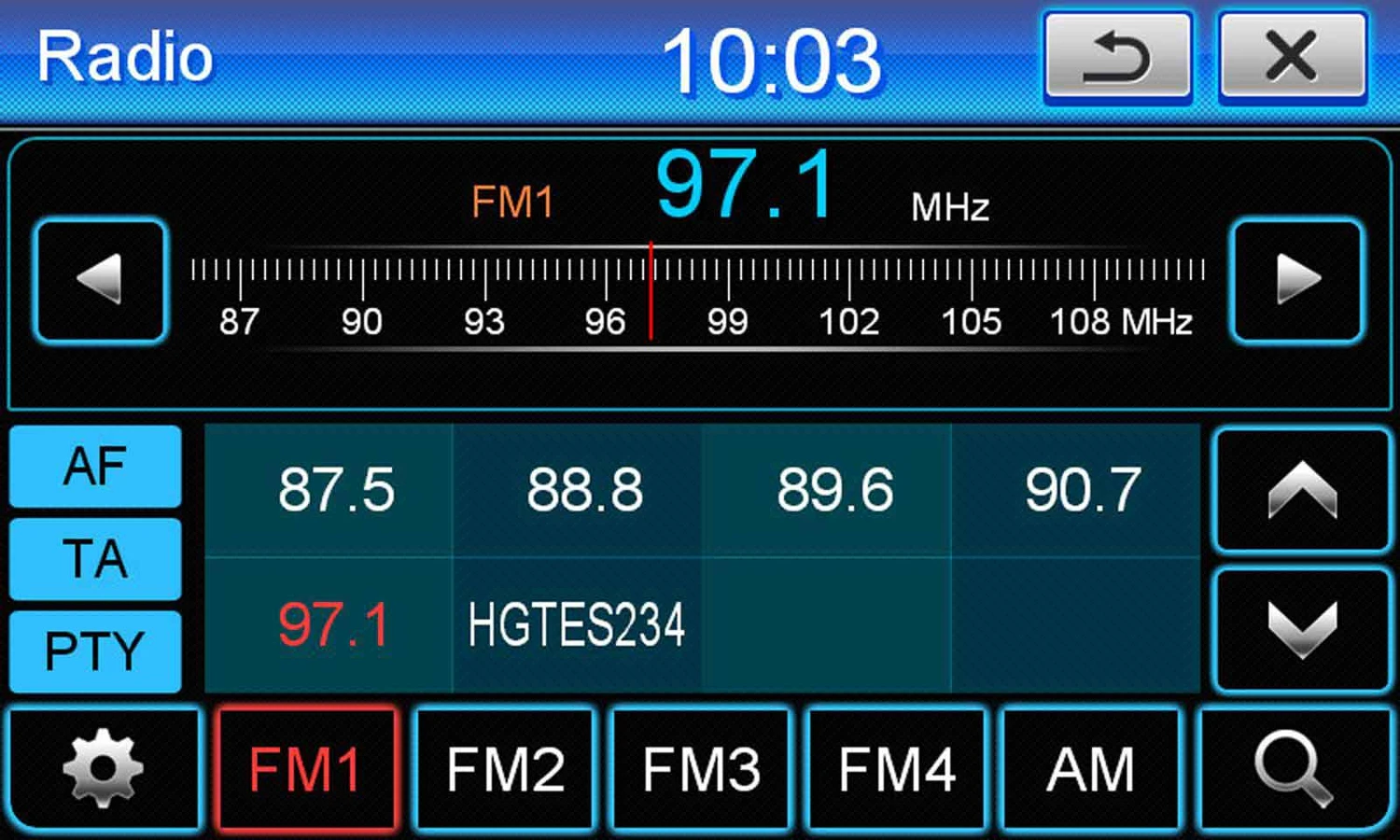The width and height of the screenshot is (1400, 840).
Task: Toggle the AF function
Action: 95,466
